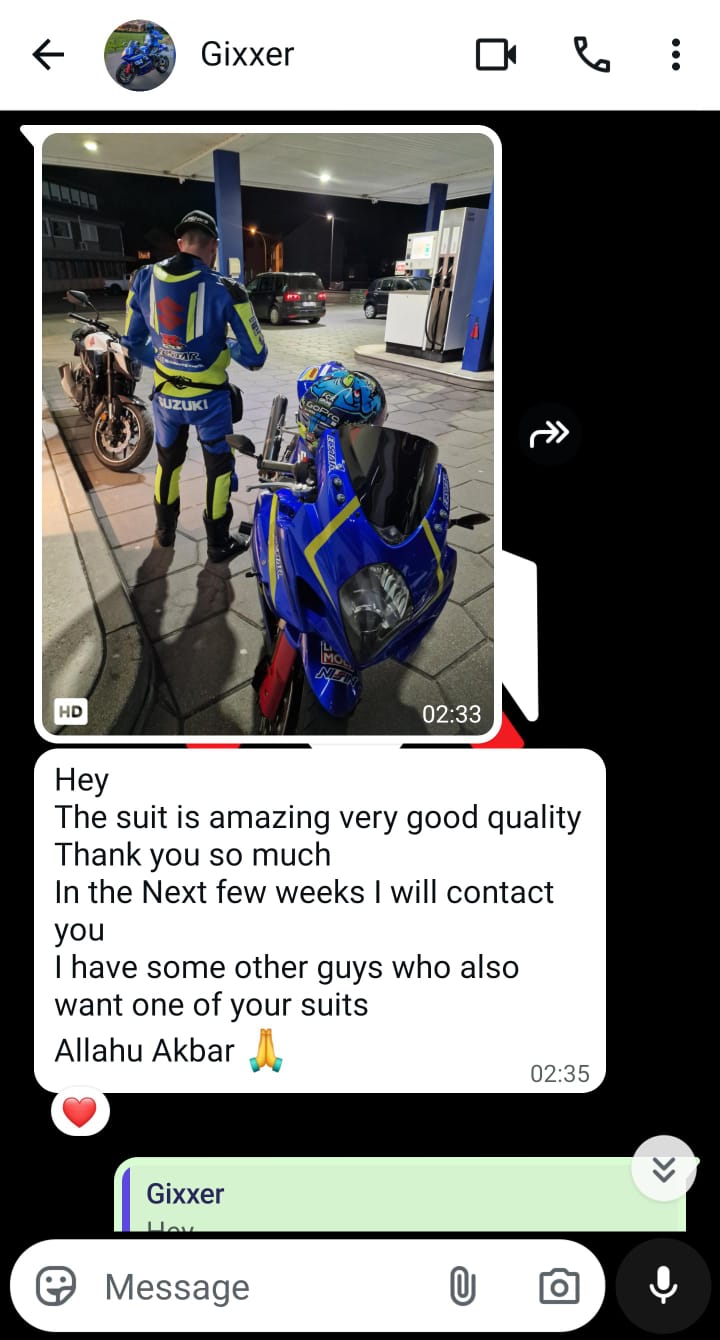This screenshot has width=720, height=1340.
Task: Open the motorcycle suit photo
Action: [268, 433]
